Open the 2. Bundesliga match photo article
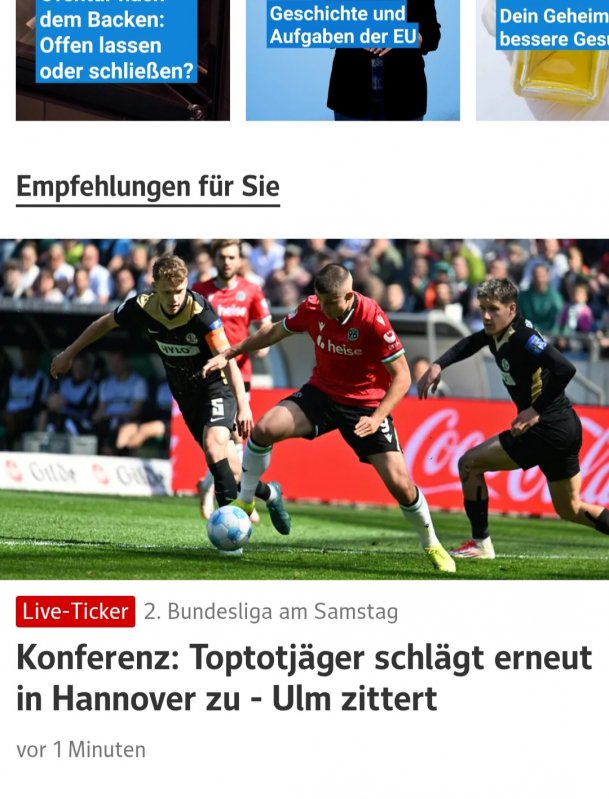The width and height of the screenshot is (609, 799). [304, 408]
